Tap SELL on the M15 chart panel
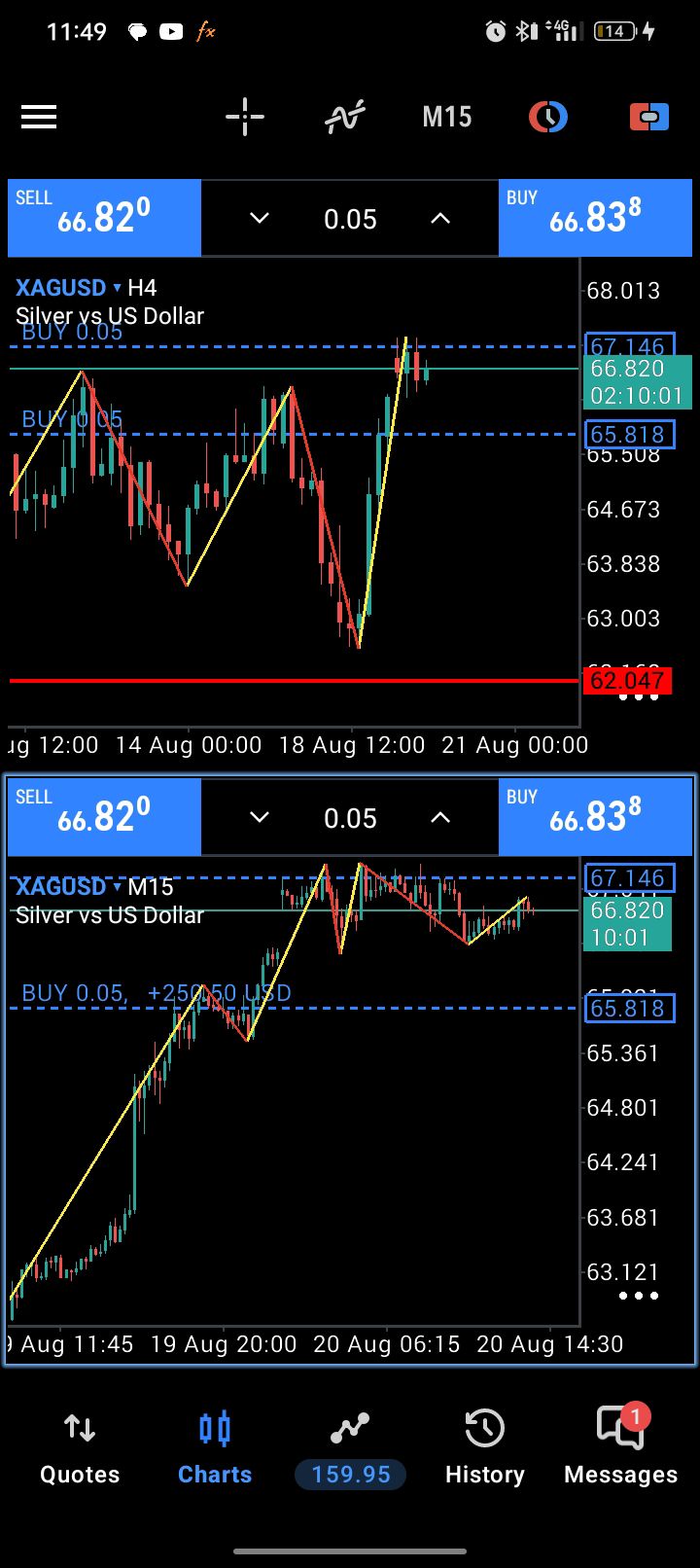Viewport: 700px width, 1568px height. coord(104,817)
